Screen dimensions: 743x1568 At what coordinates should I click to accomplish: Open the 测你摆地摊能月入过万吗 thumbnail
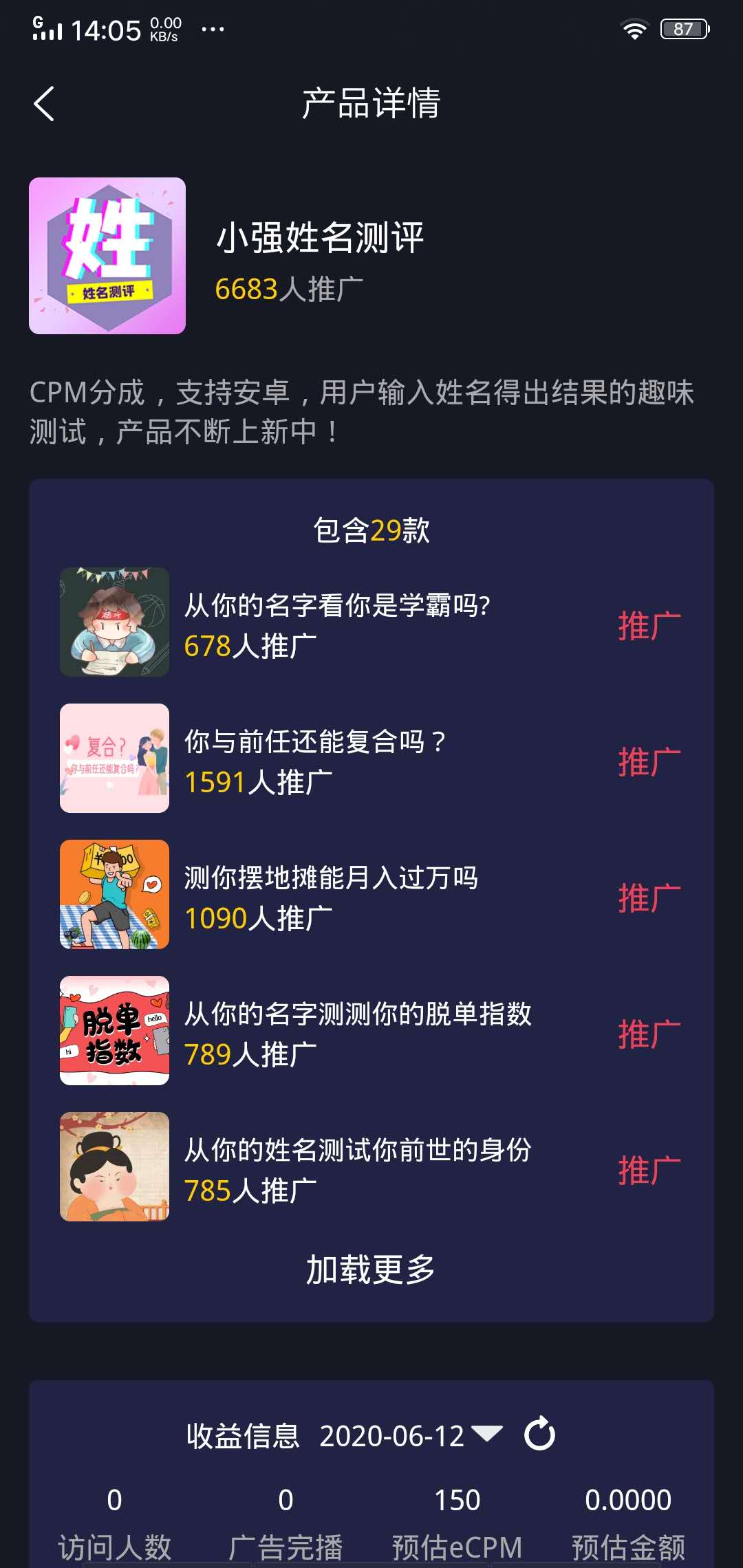click(x=114, y=894)
